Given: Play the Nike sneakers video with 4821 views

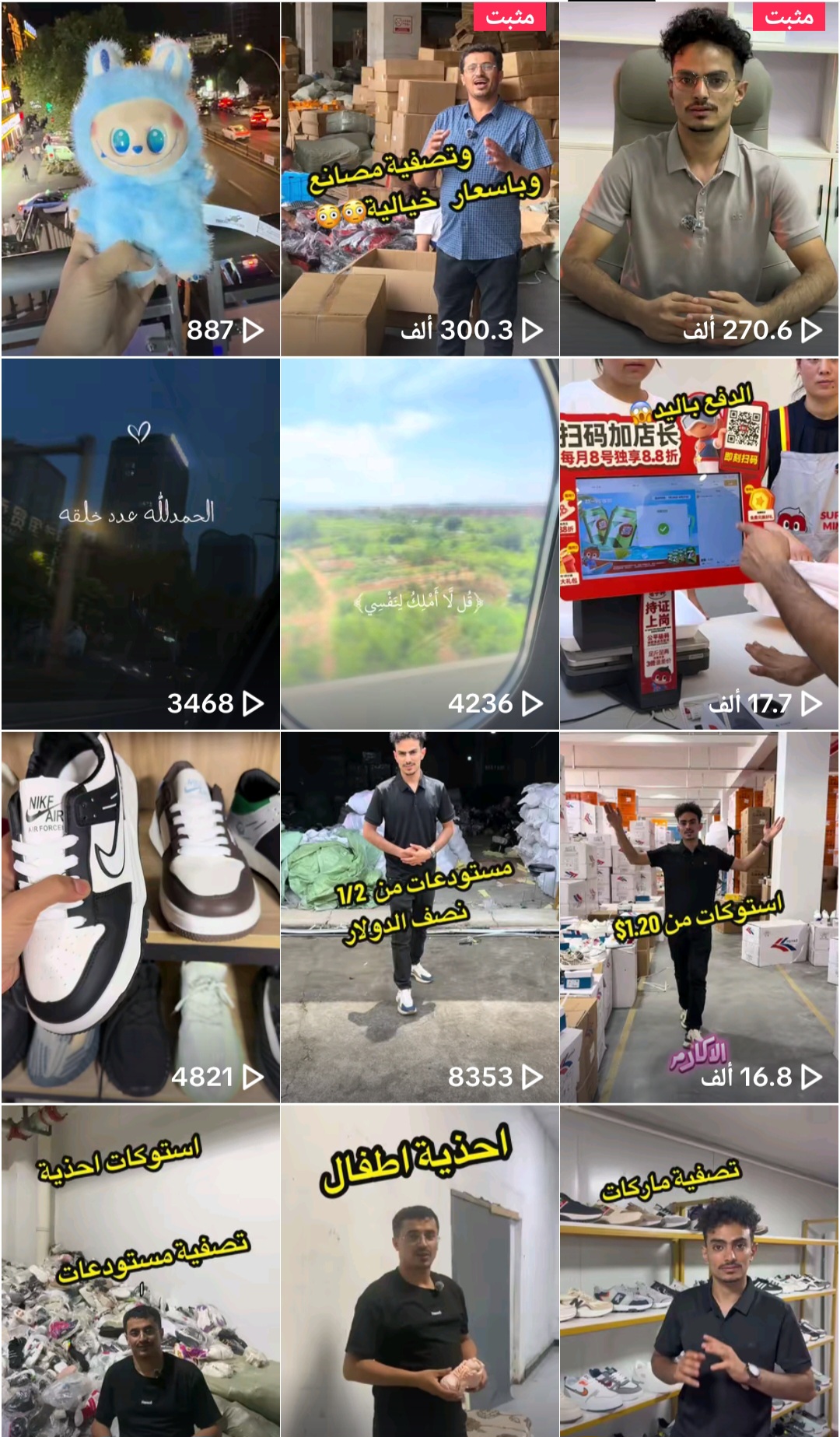Looking at the screenshot, I should point(140,917).
